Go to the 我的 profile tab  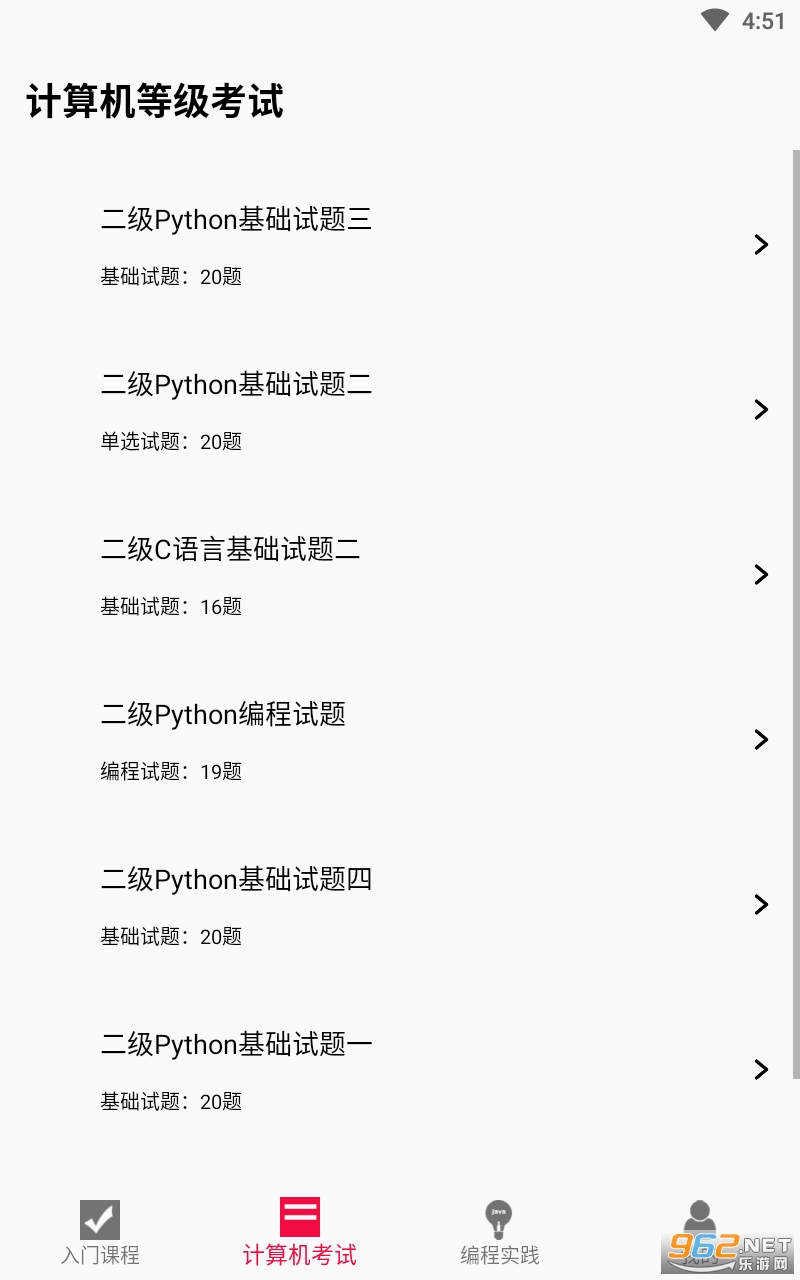point(700,1233)
